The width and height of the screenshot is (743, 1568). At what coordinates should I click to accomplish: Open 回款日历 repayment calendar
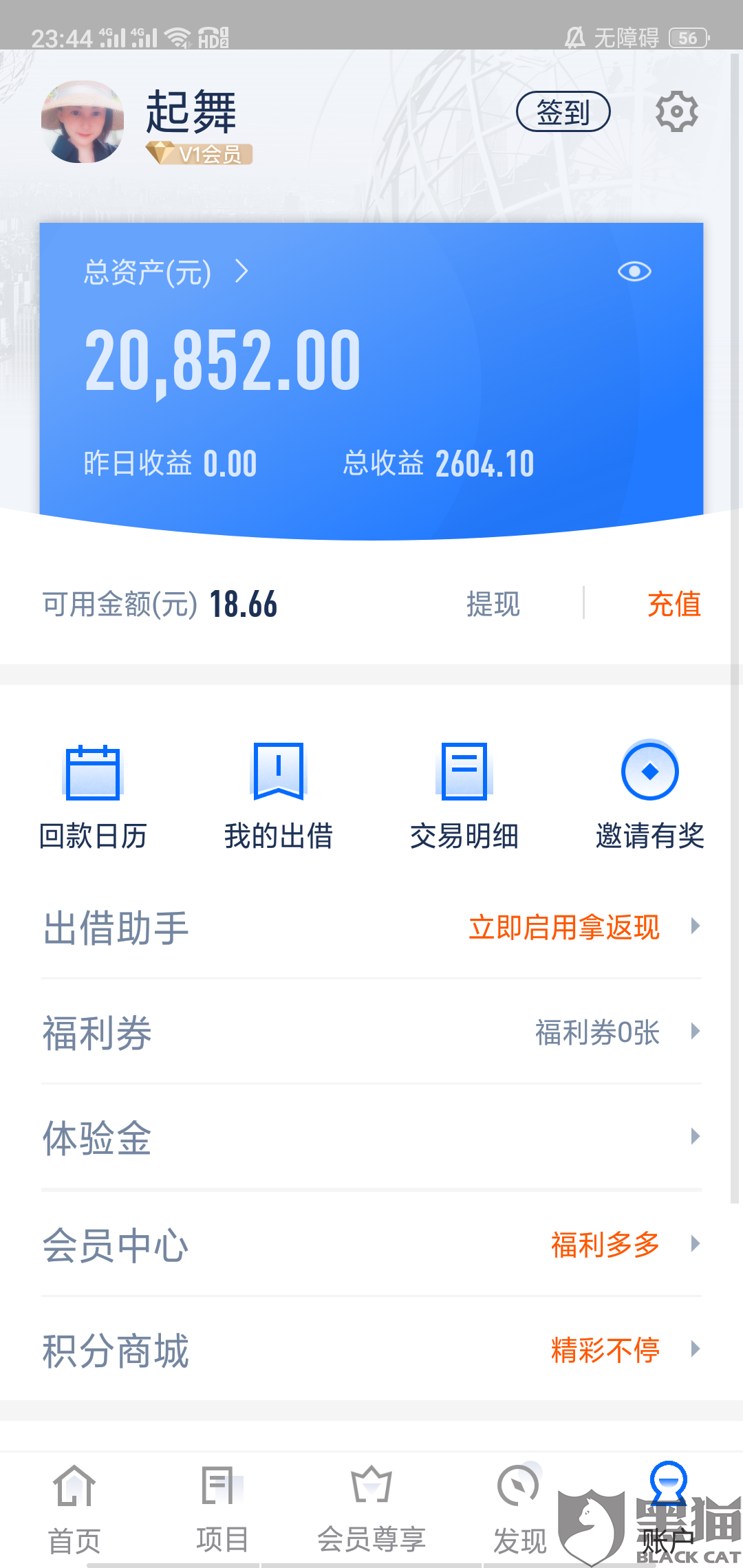point(93,796)
